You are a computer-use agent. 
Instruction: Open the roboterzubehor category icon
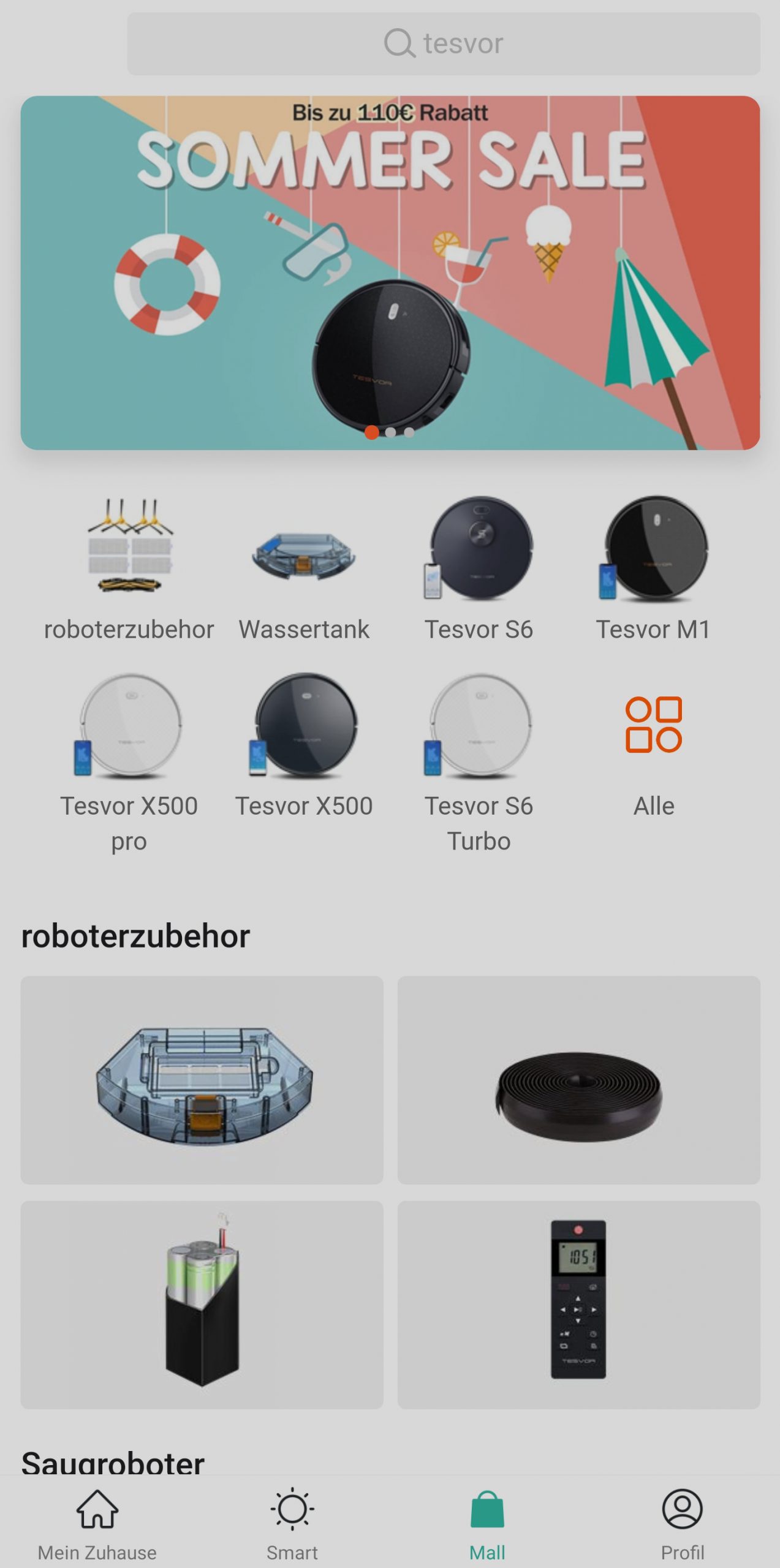(x=129, y=568)
